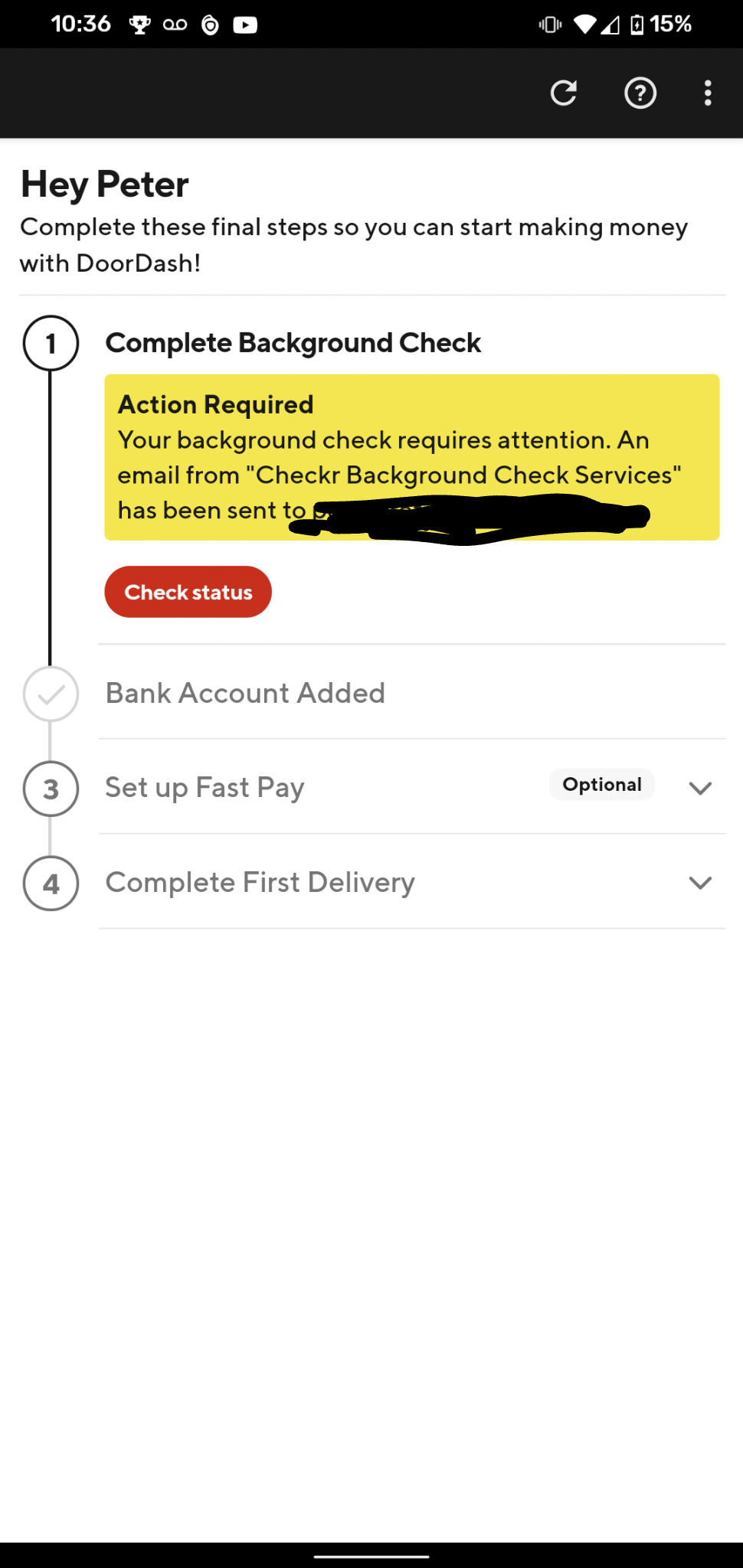Expand the Complete First Delivery section
This screenshot has height=1568, width=743.
(x=699, y=883)
